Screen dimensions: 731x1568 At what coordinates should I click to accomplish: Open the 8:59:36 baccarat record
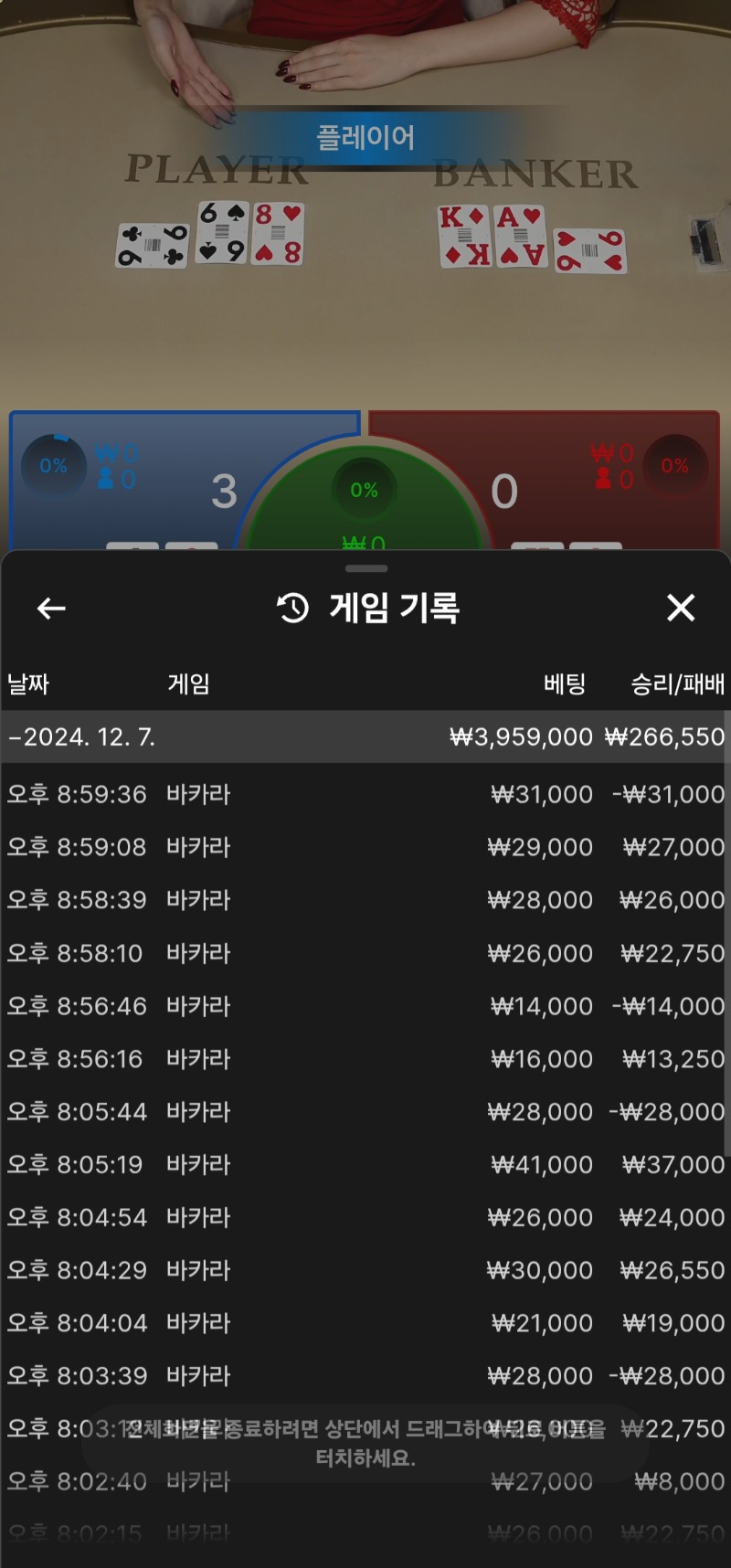(x=365, y=795)
